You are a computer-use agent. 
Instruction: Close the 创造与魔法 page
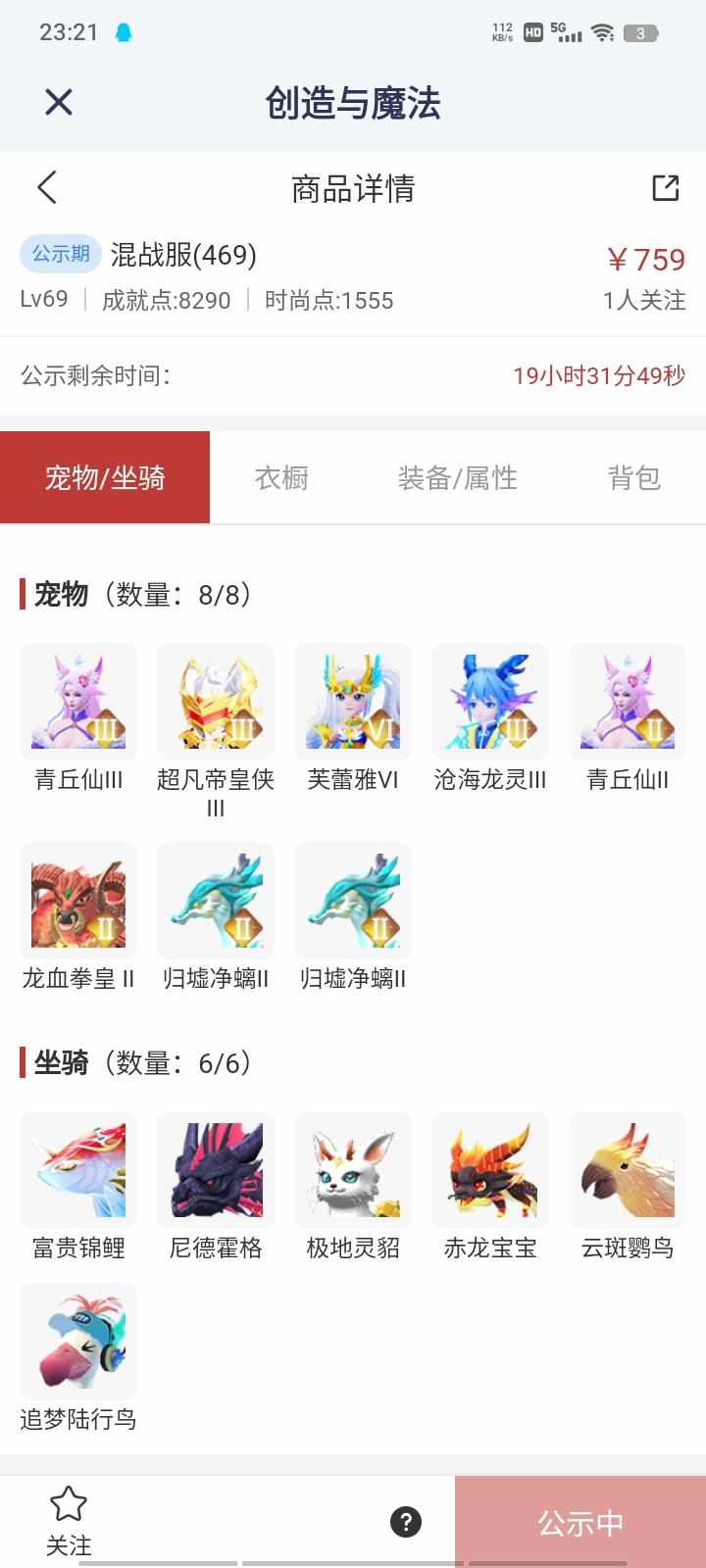[59, 102]
